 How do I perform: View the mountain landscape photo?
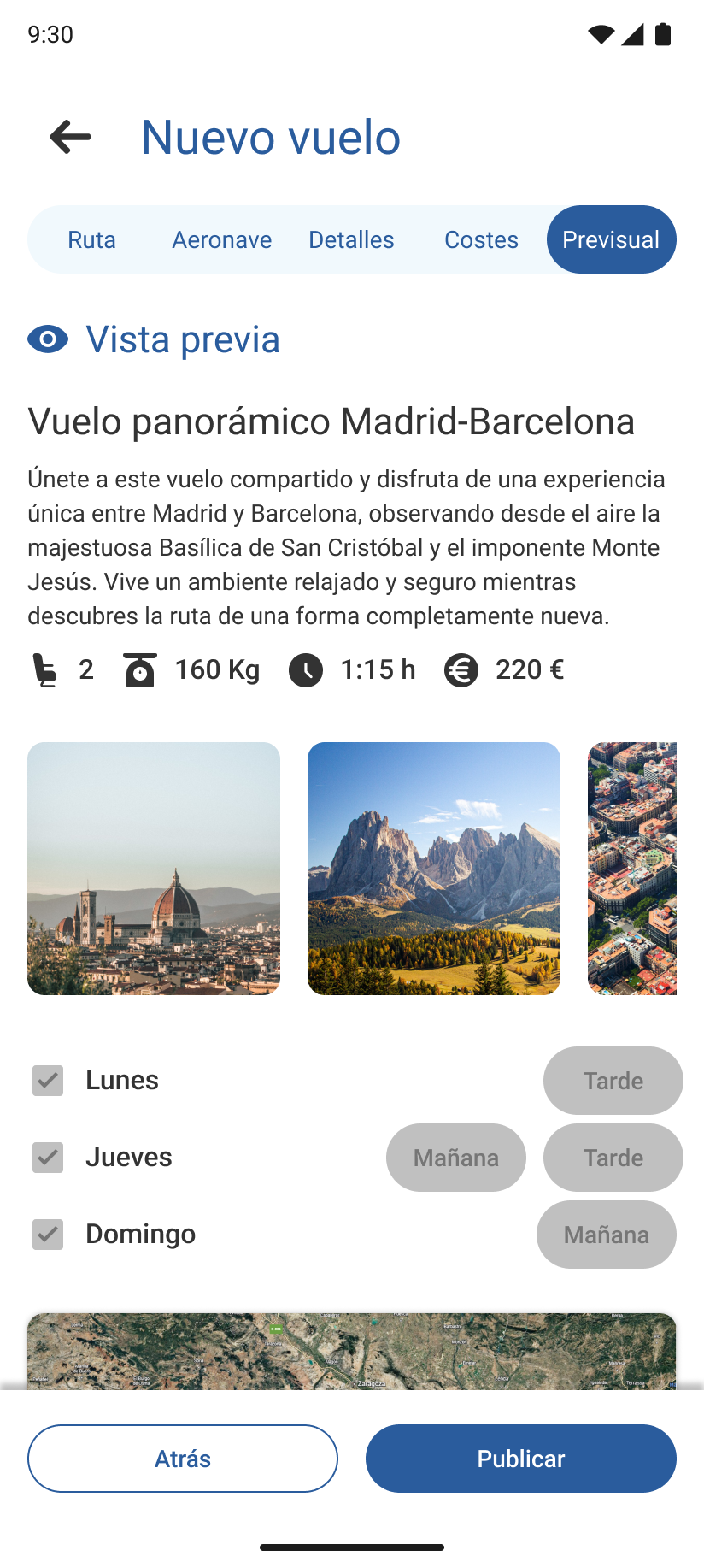pyautogui.click(x=434, y=868)
